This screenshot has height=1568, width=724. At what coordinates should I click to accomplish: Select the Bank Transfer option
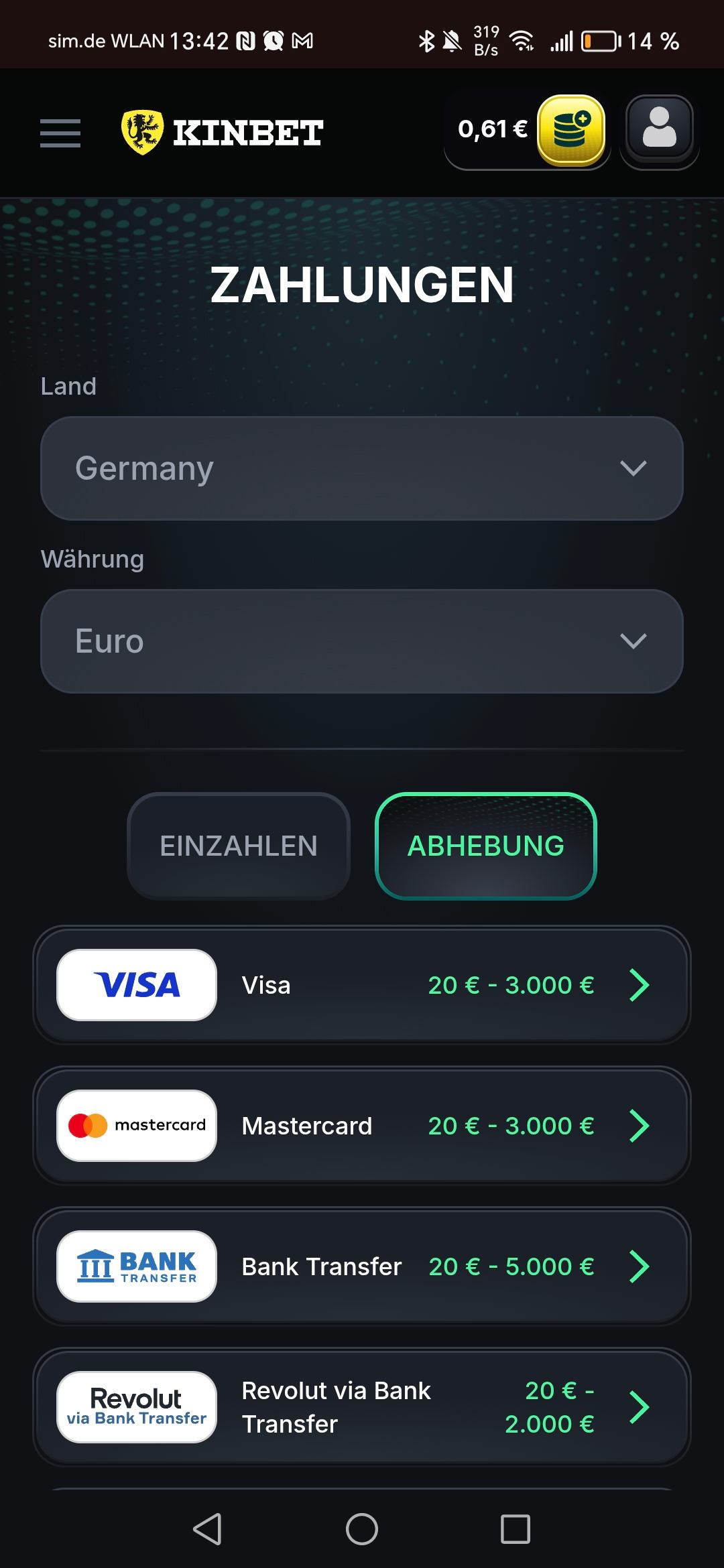(x=362, y=1266)
